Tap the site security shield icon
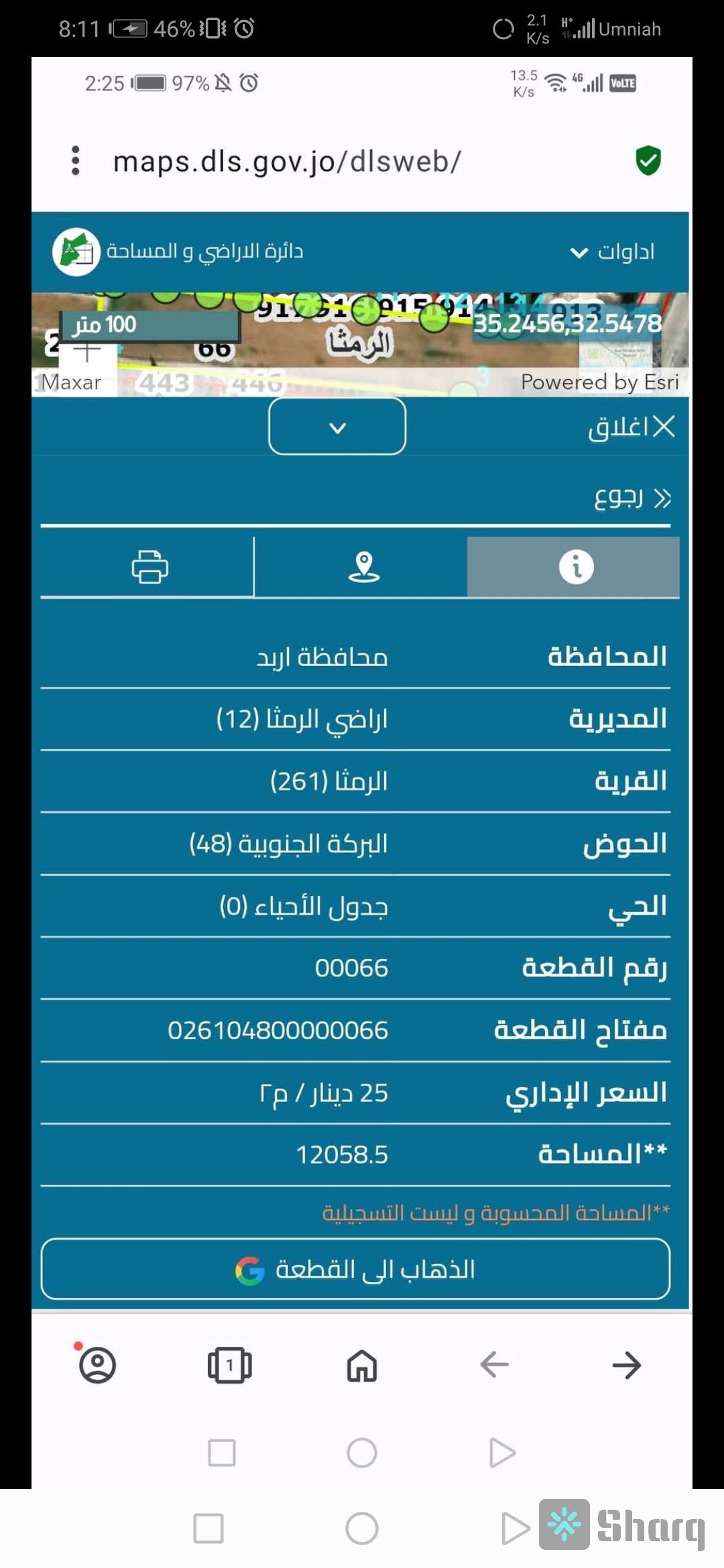Image resolution: width=724 pixels, height=1568 pixels. pyautogui.click(x=646, y=161)
